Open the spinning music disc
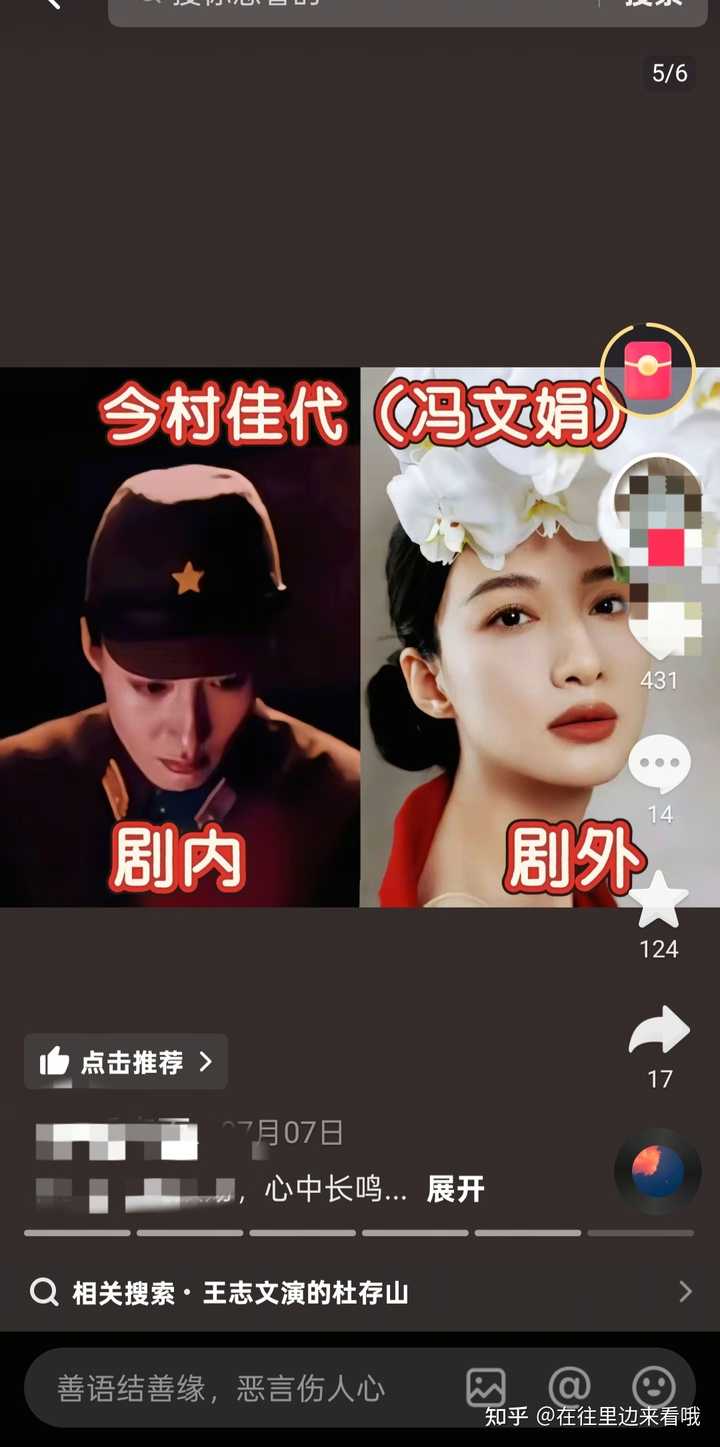 [657, 1172]
